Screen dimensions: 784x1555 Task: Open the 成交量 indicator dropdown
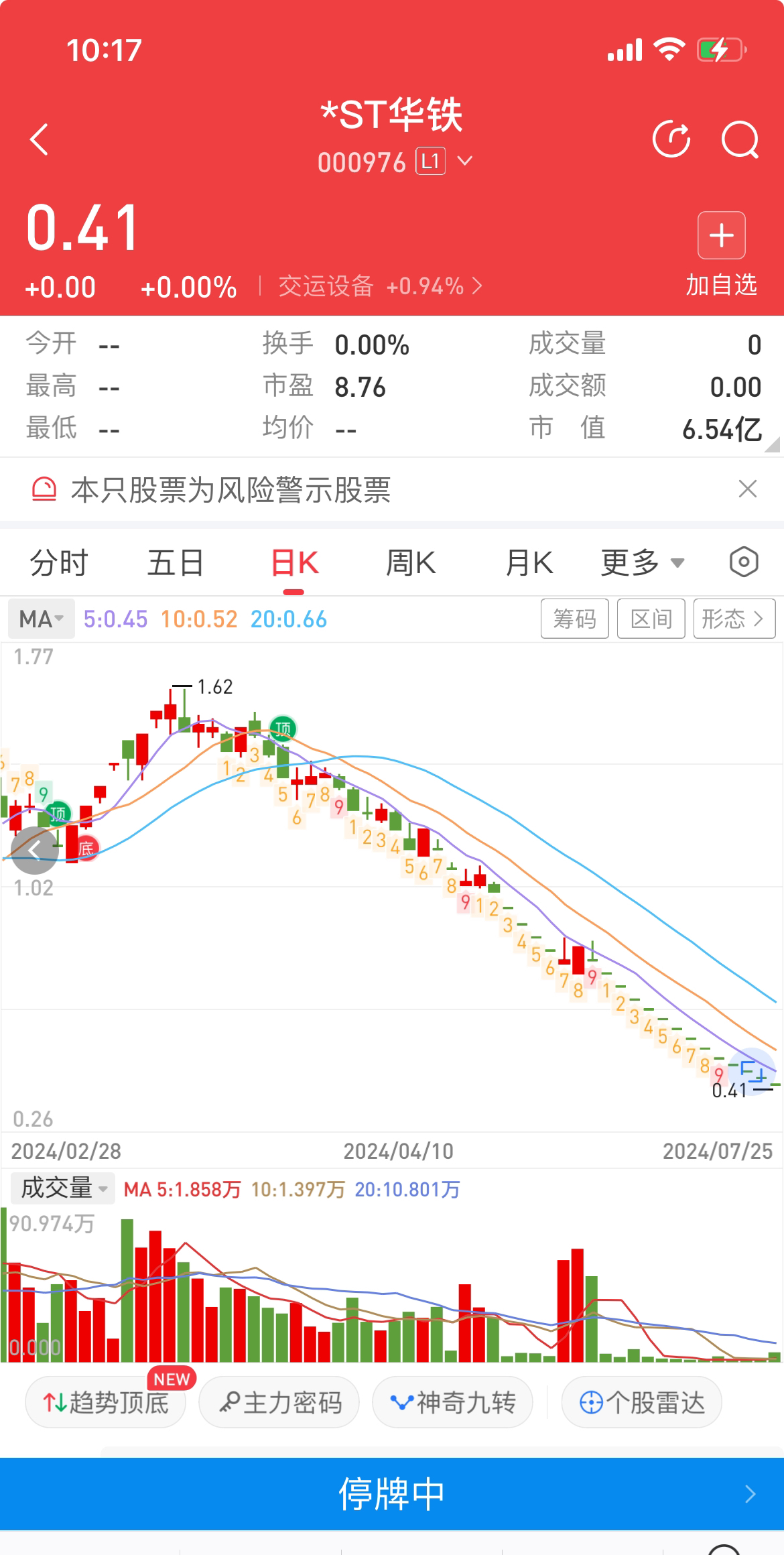coord(64,1188)
